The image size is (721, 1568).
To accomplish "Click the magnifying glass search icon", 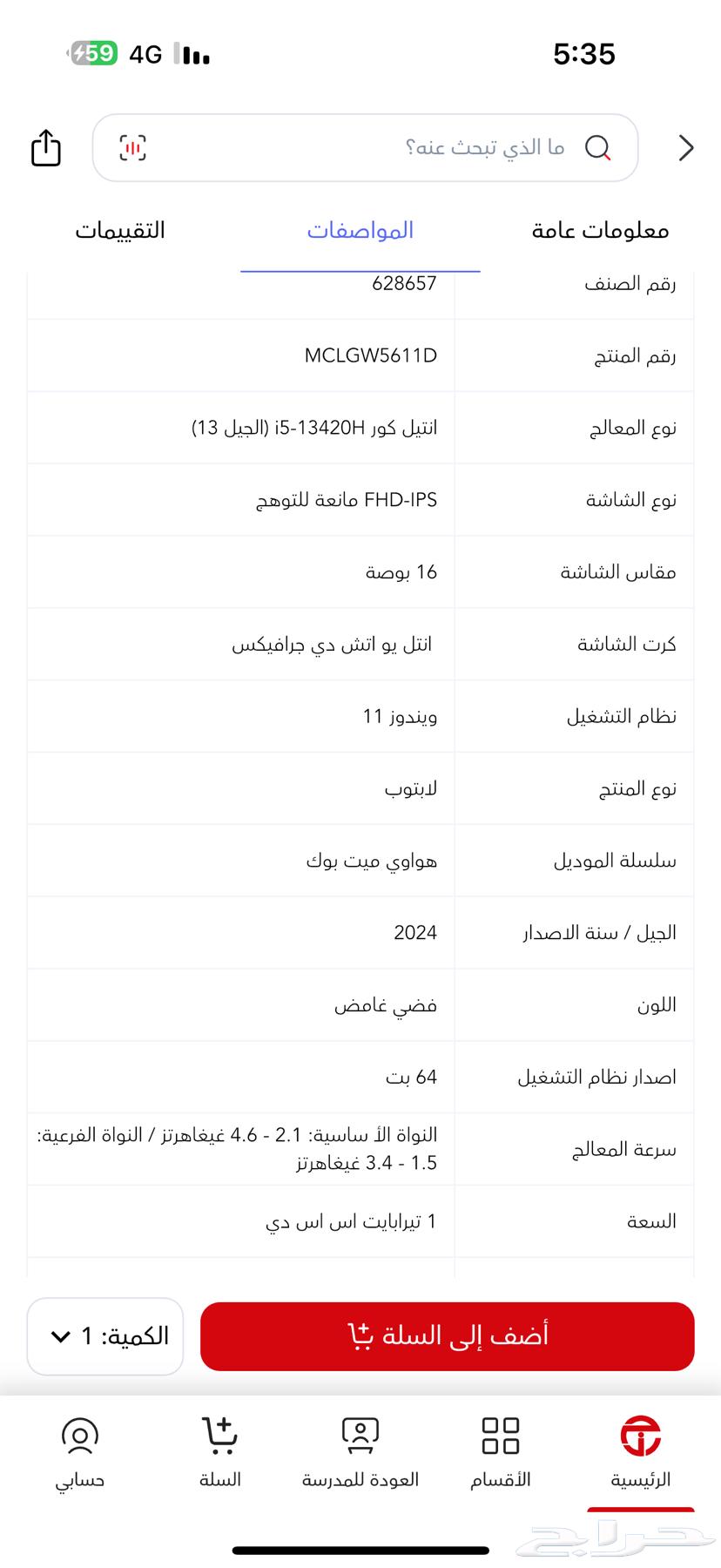I will [x=599, y=148].
